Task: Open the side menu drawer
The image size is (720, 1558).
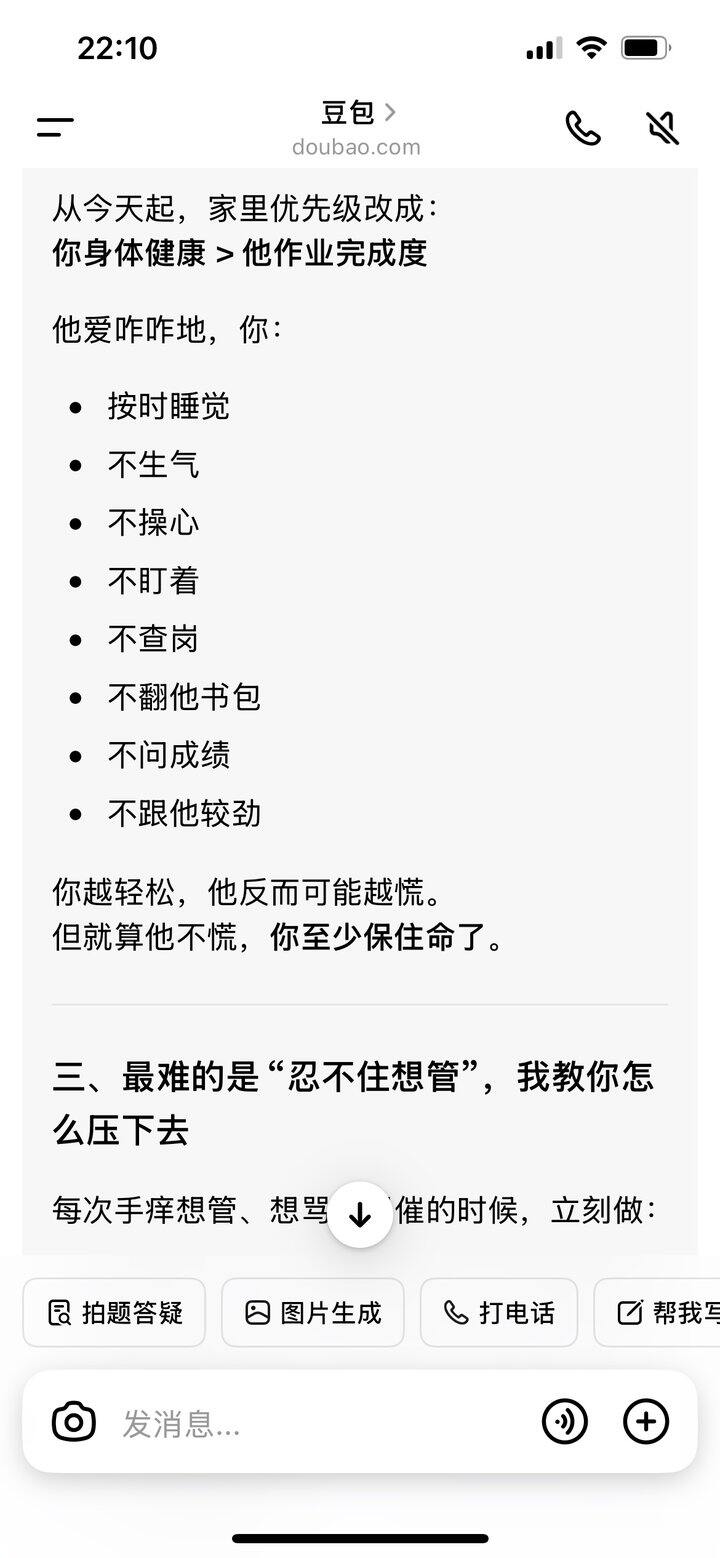Action: tap(55, 127)
